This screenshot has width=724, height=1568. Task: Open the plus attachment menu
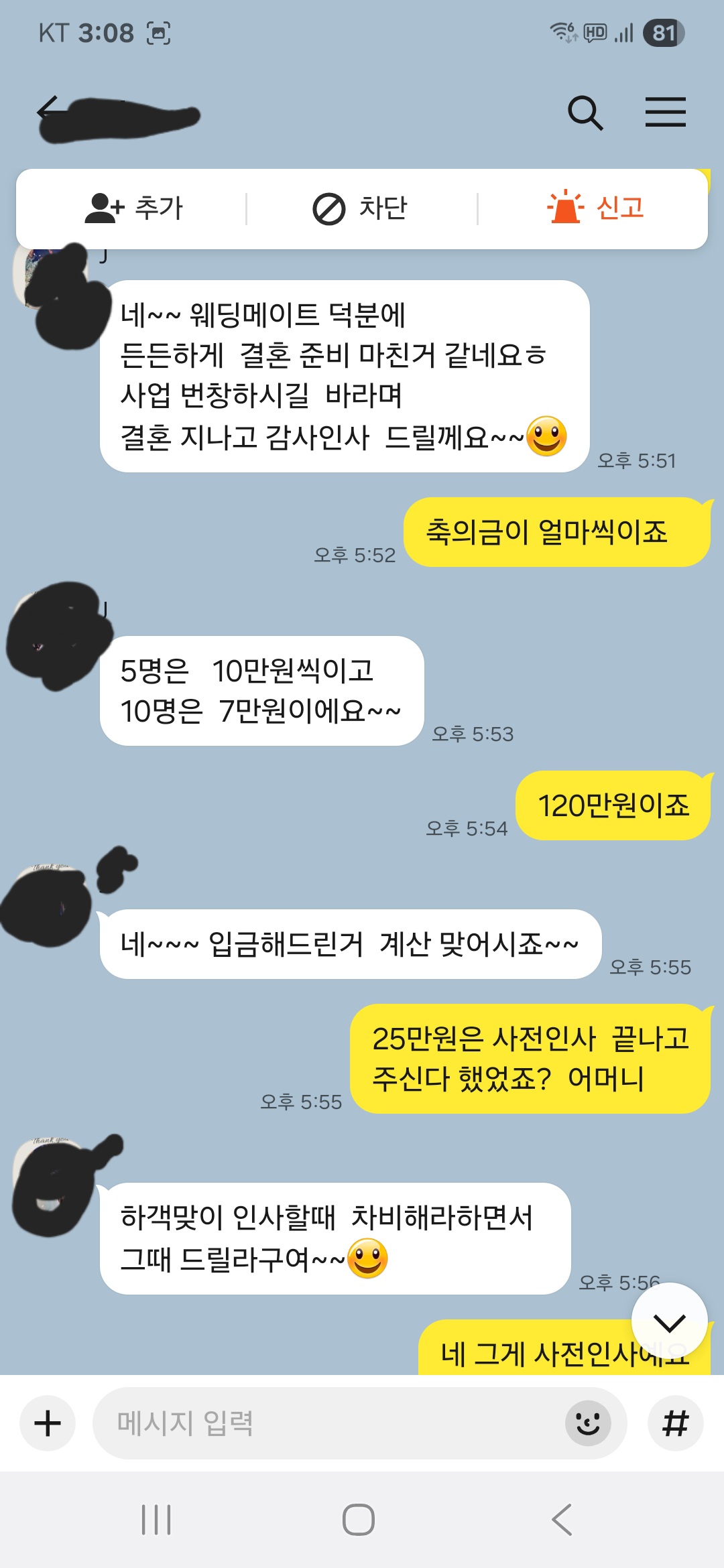pos(48,1423)
